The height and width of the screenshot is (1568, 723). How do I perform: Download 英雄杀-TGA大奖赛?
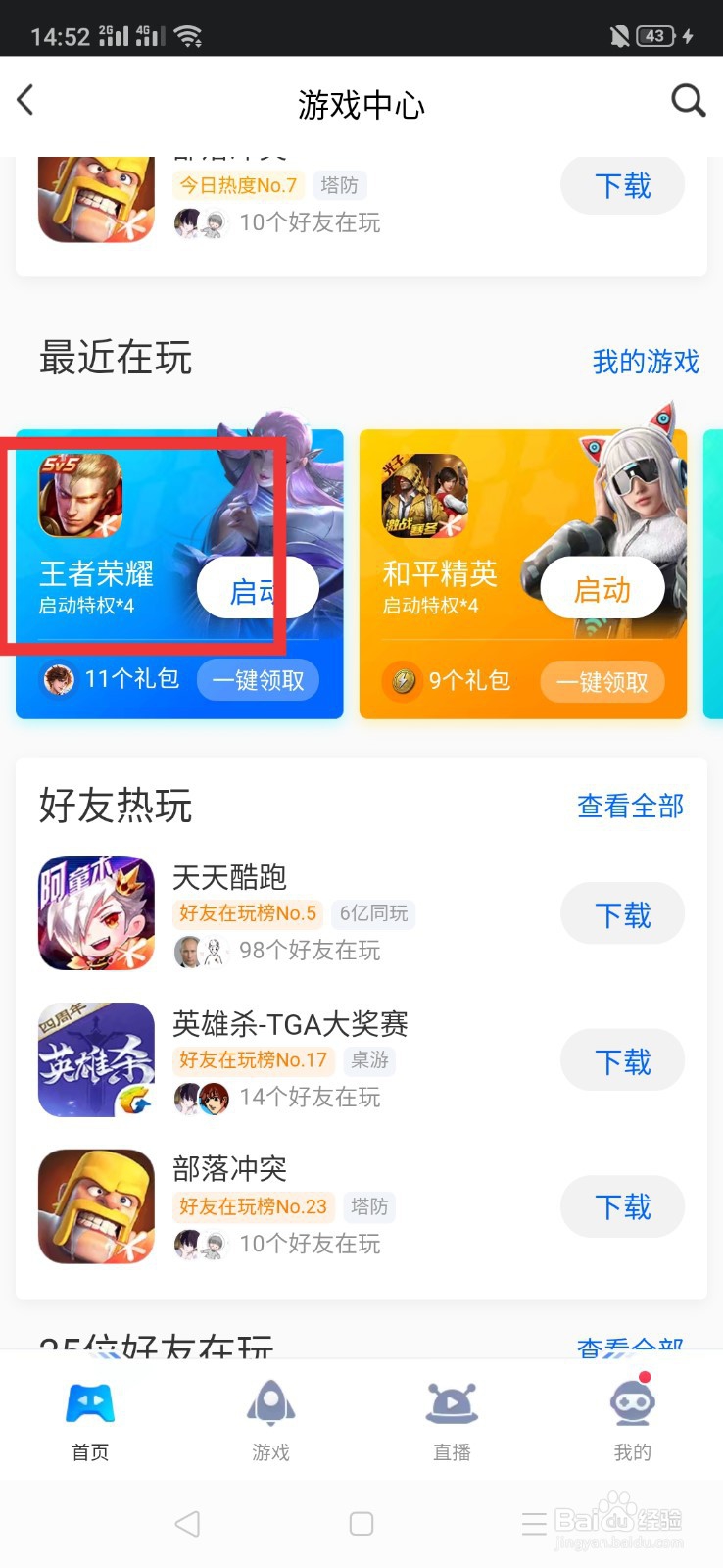point(622,1060)
